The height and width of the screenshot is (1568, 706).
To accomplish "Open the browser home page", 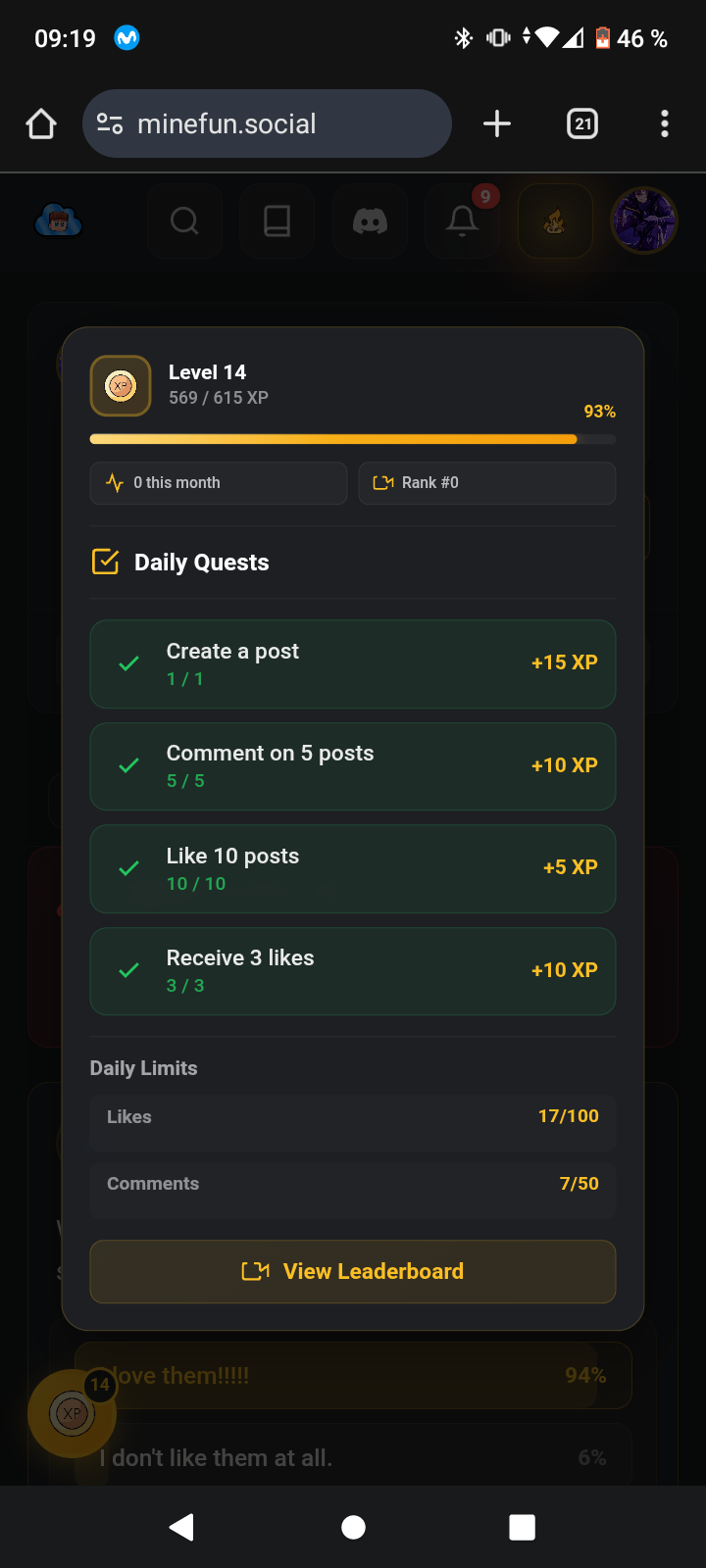I will click(x=41, y=124).
